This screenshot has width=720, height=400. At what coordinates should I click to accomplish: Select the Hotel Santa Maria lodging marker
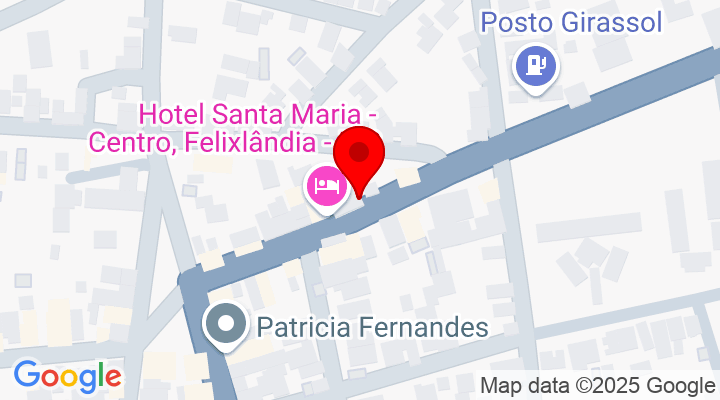[327, 186]
